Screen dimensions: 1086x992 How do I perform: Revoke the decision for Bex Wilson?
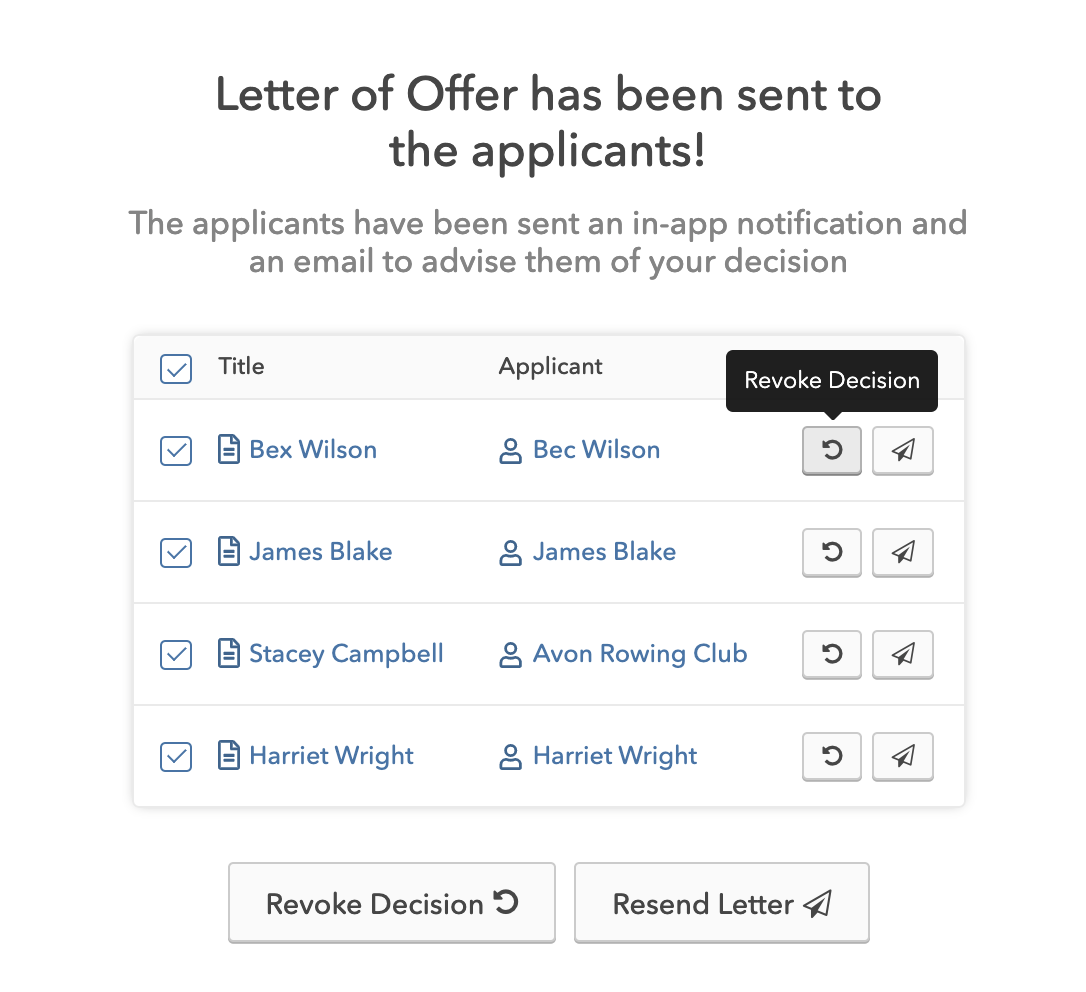[831, 450]
